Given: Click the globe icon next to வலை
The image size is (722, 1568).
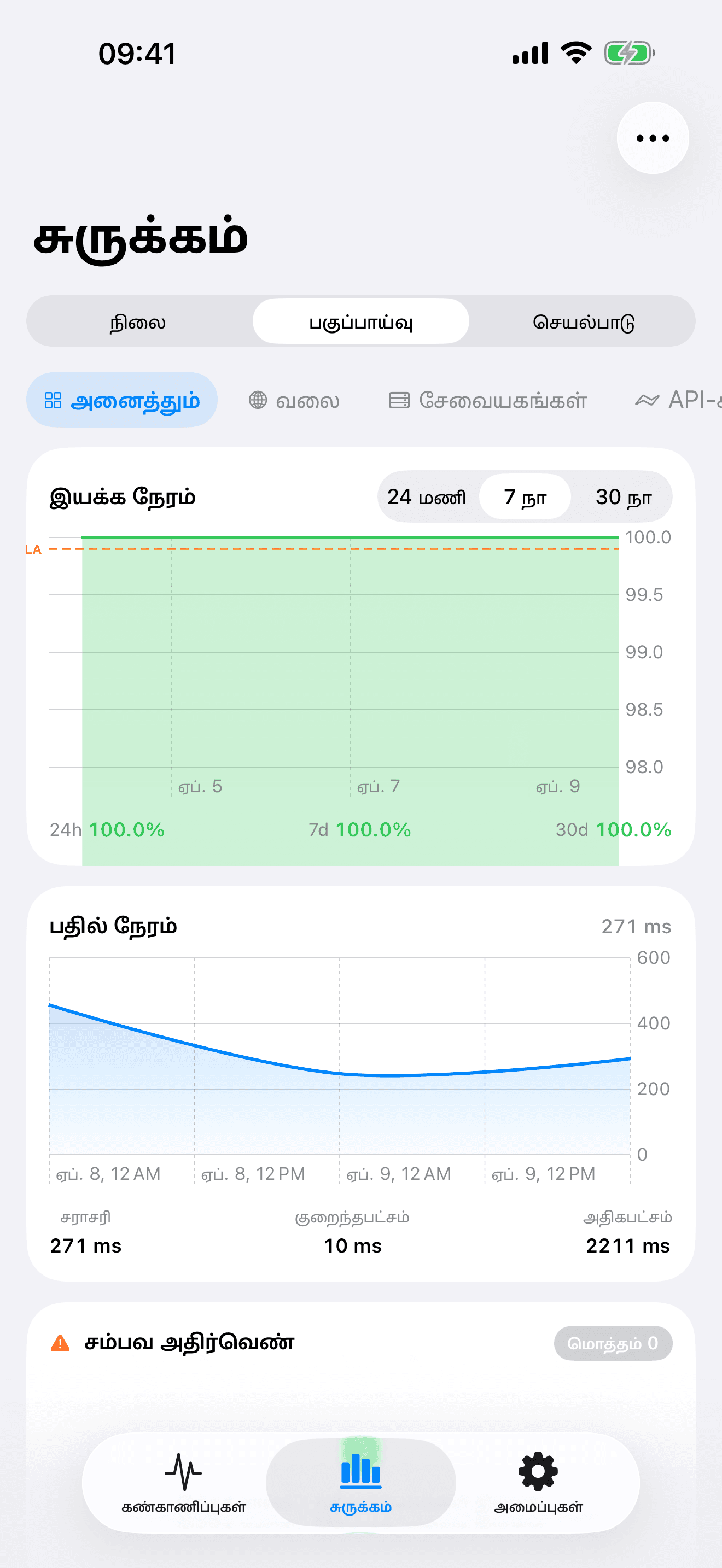Looking at the screenshot, I should pos(258,401).
